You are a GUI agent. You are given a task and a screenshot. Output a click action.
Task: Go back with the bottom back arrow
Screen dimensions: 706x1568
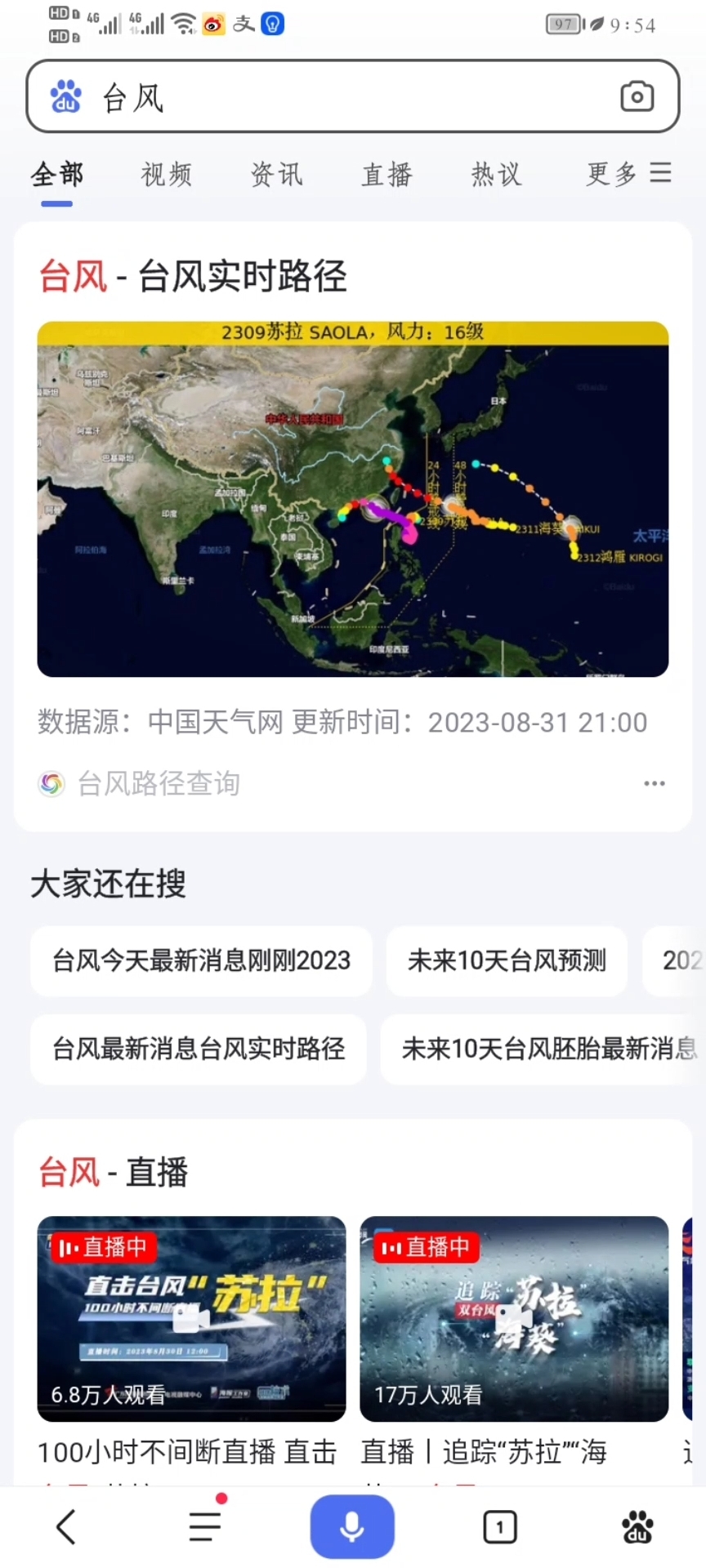tap(66, 1526)
